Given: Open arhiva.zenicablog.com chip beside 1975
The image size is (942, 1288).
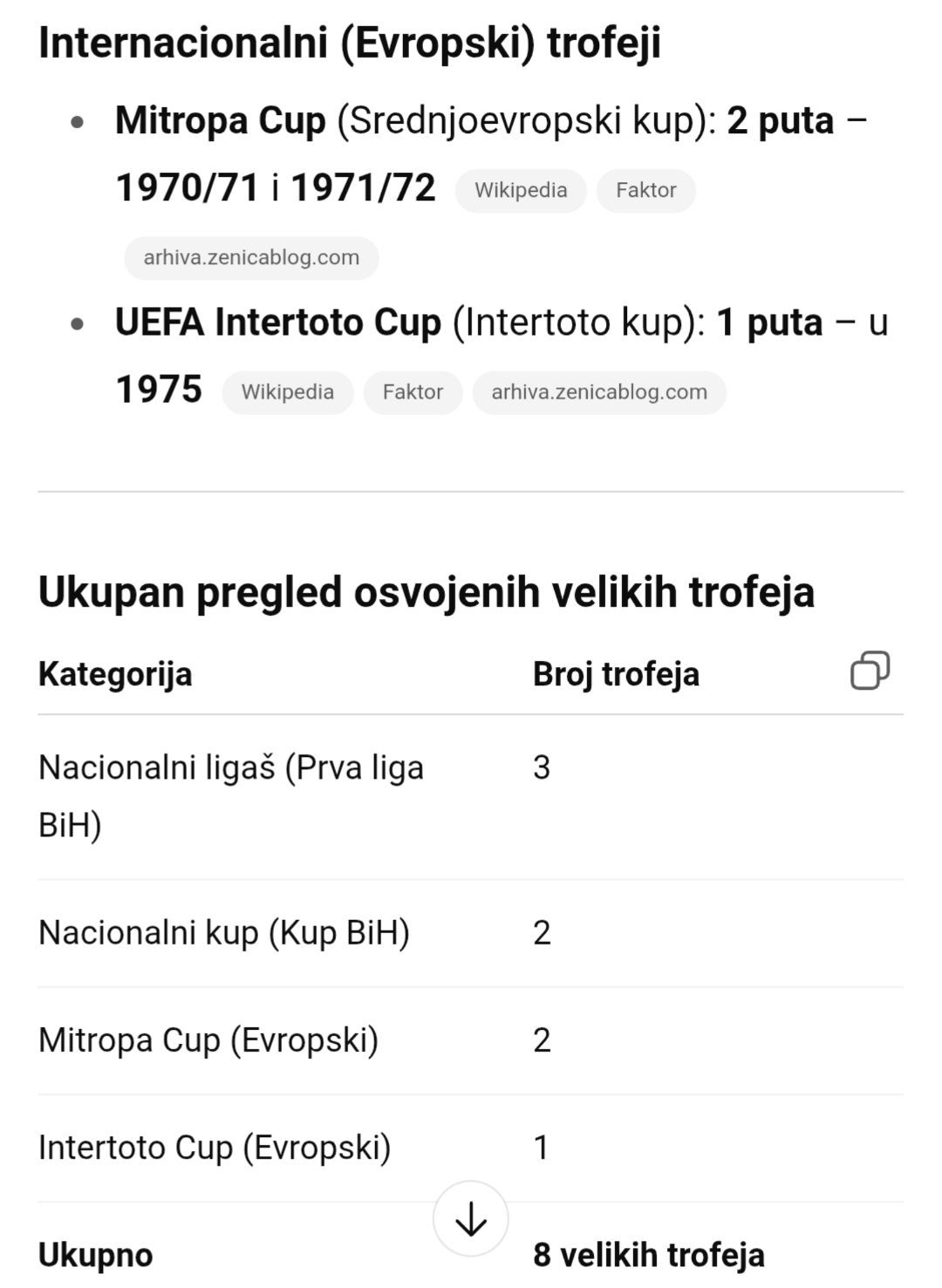Looking at the screenshot, I should 599,392.
